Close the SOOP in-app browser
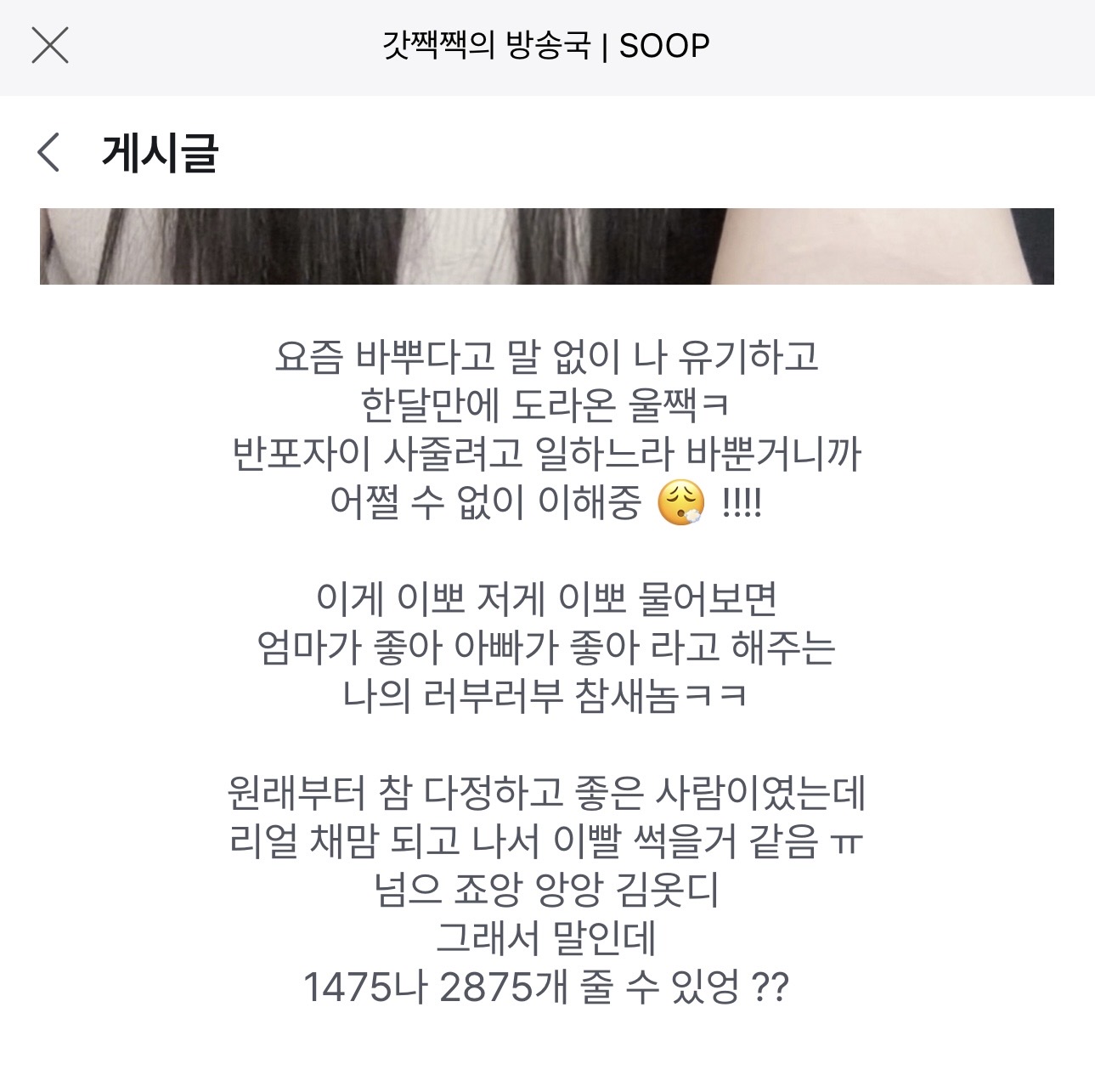 coord(50,46)
